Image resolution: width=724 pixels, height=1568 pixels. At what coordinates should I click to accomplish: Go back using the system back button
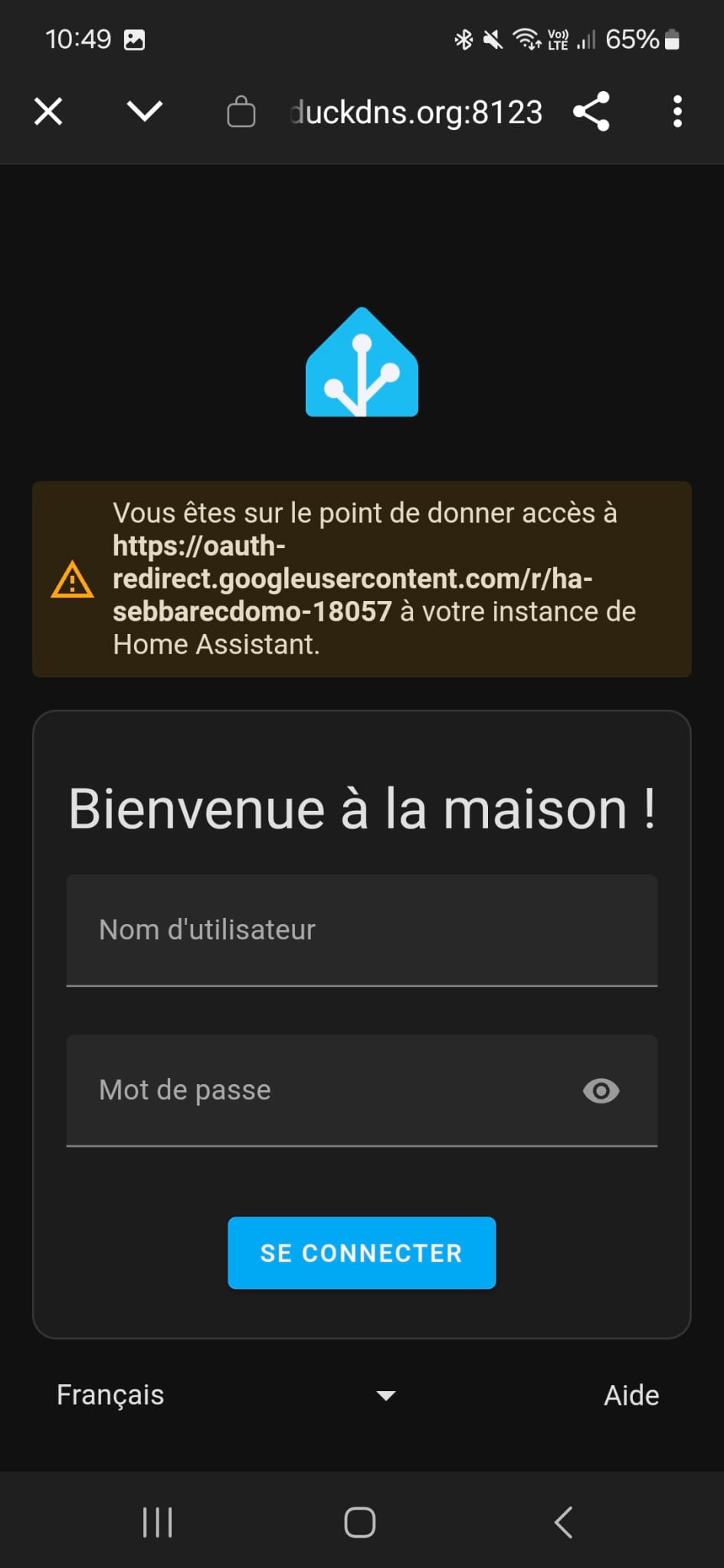click(564, 1522)
